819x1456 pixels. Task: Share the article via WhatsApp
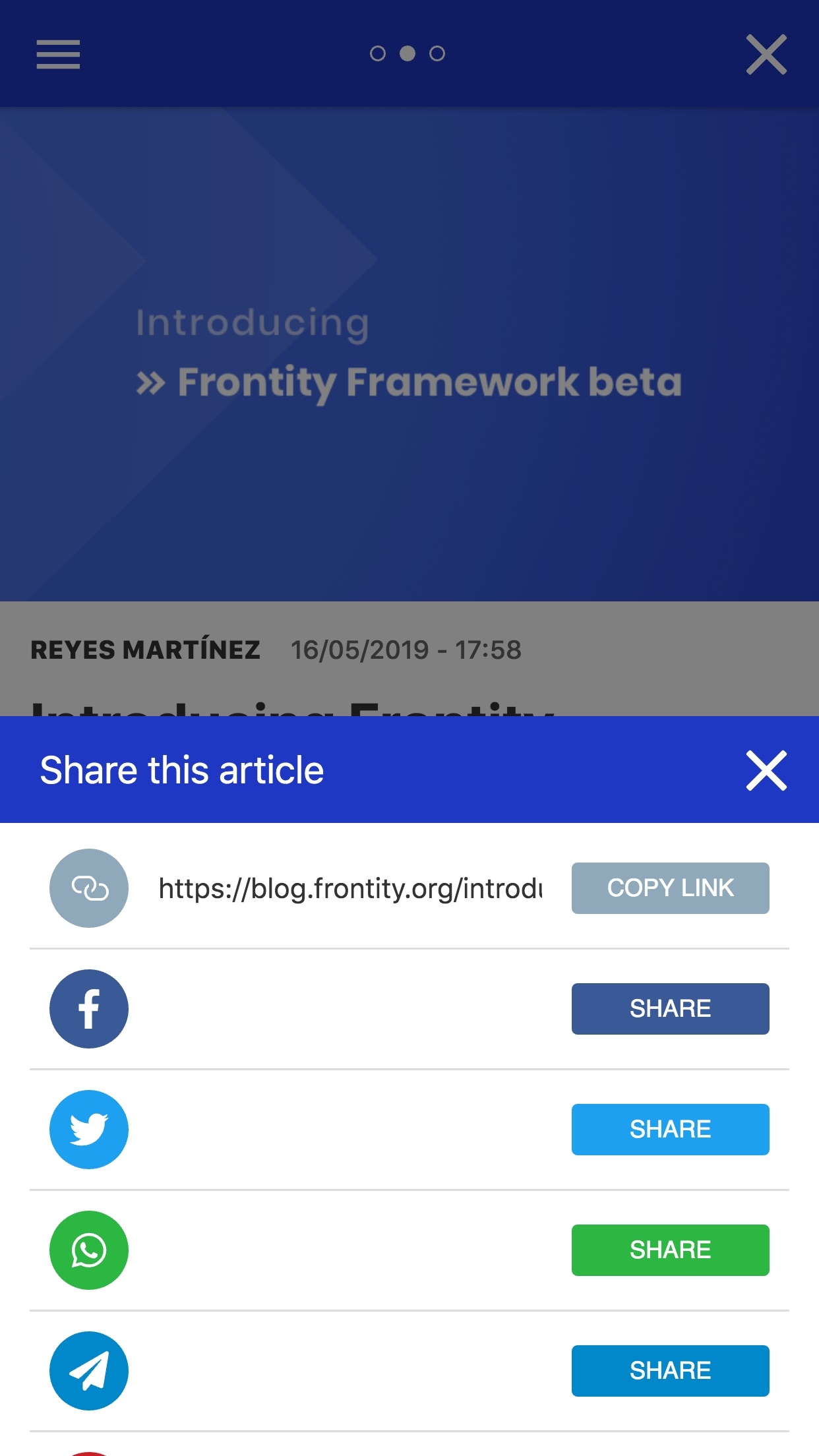click(x=670, y=1250)
